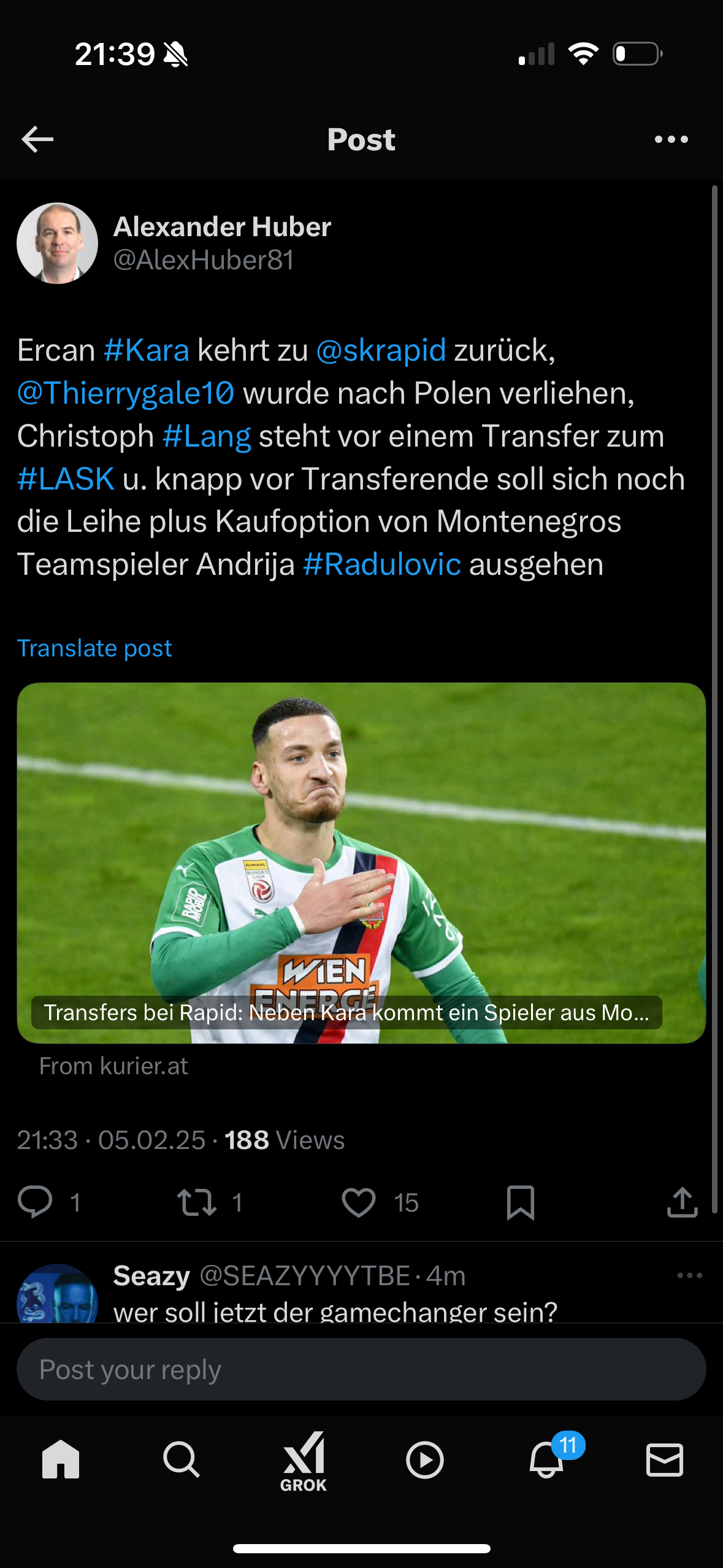This screenshot has height=1568, width=723.
Task: Share this post
Action: point(682,1202)
